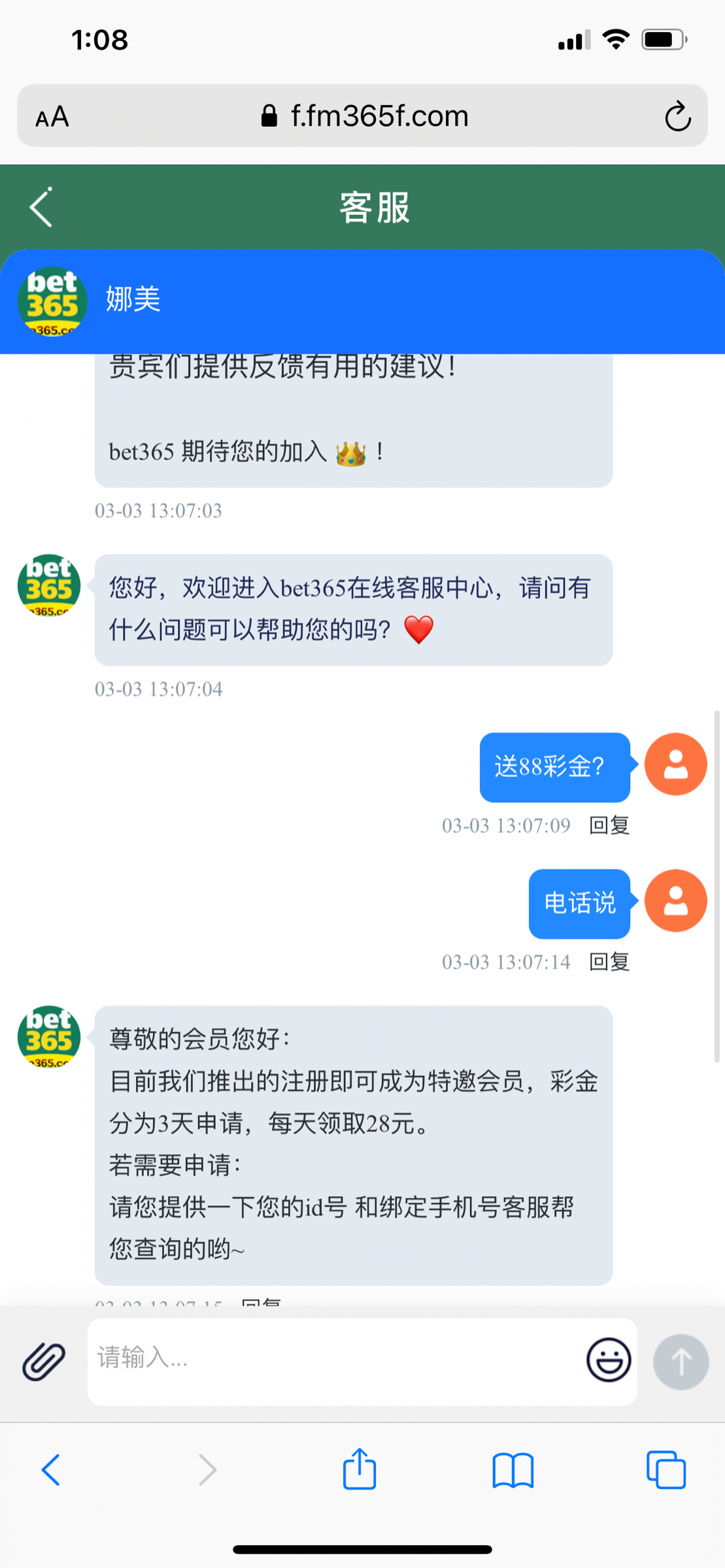The height and width of the screenshot is (1568, 725).
Task: Open the AA reader text options
Action: point(52,117)
